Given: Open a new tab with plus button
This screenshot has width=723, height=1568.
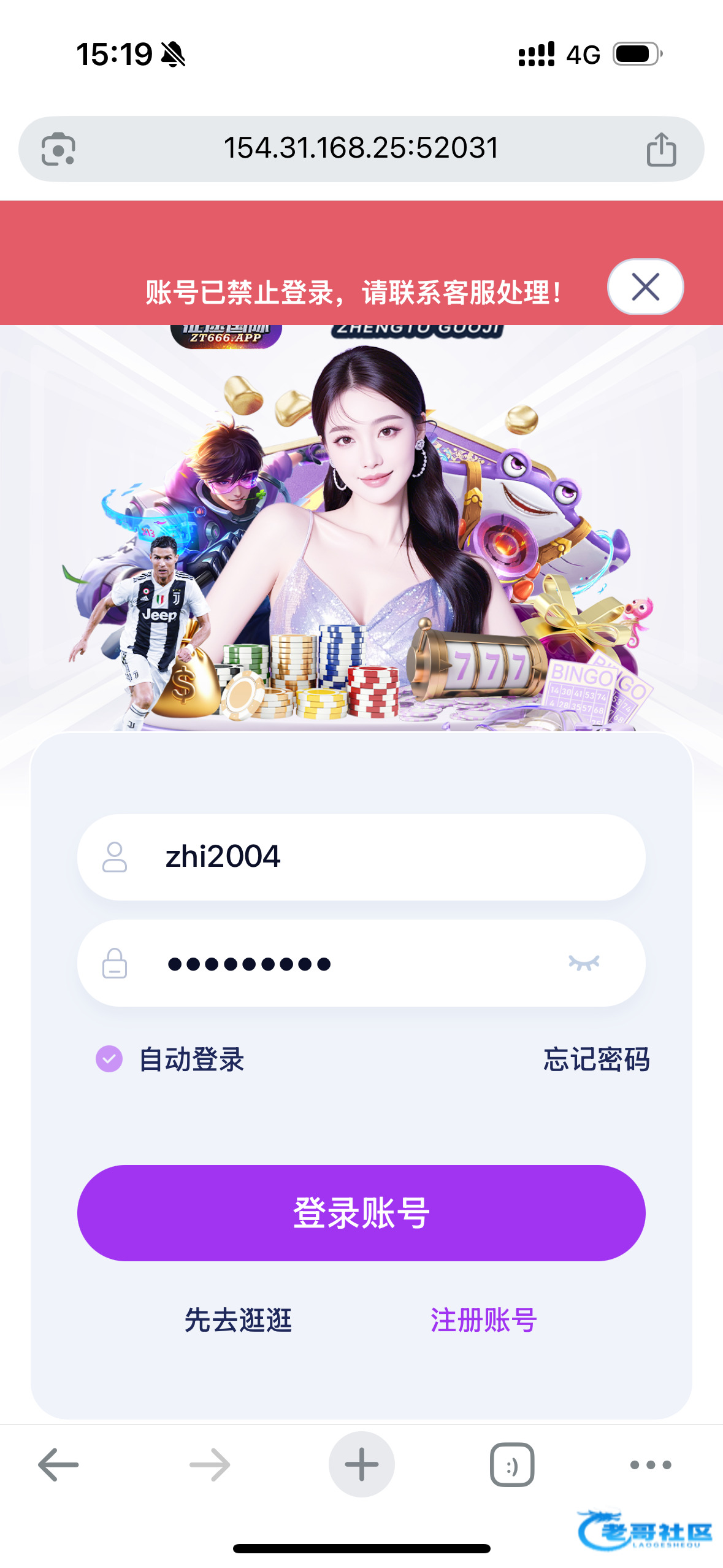Looking at the screenshot, I should pos(361,1464).
